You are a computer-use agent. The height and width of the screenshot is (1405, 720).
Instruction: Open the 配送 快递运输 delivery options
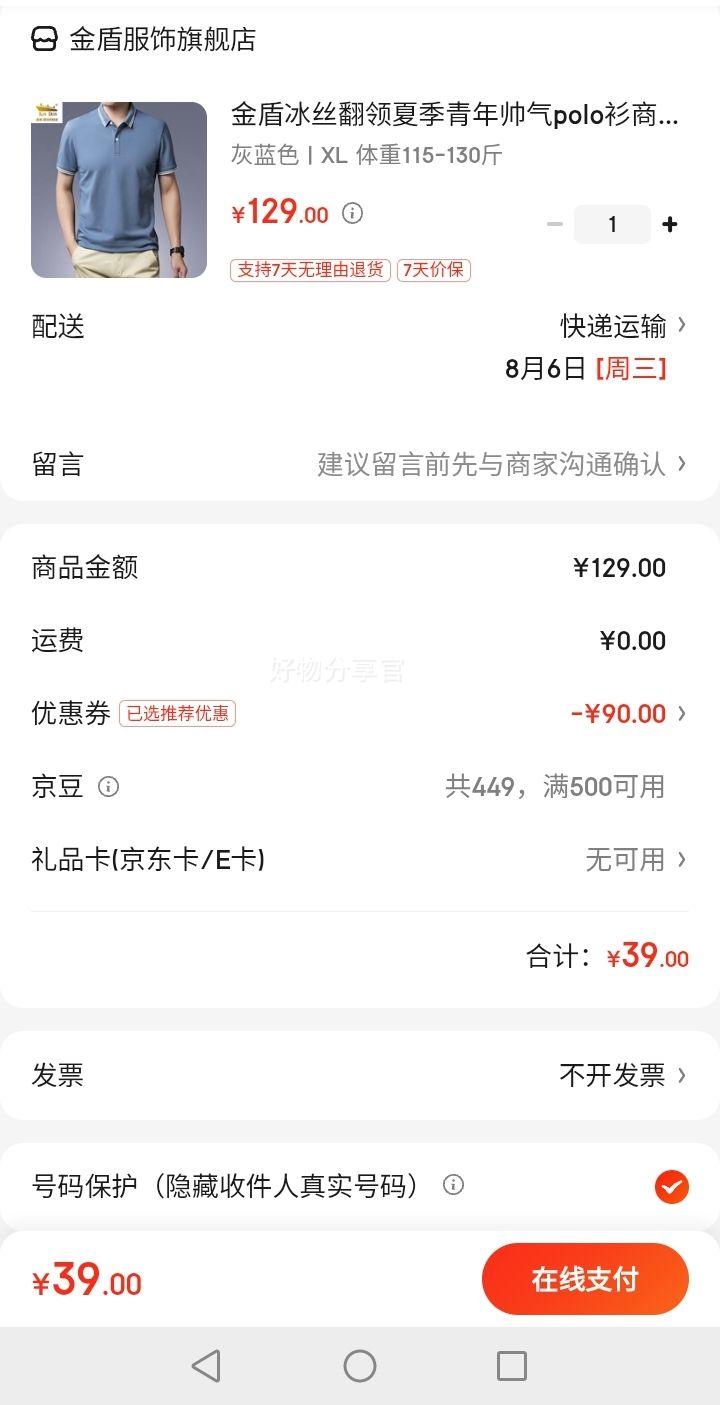360,347
